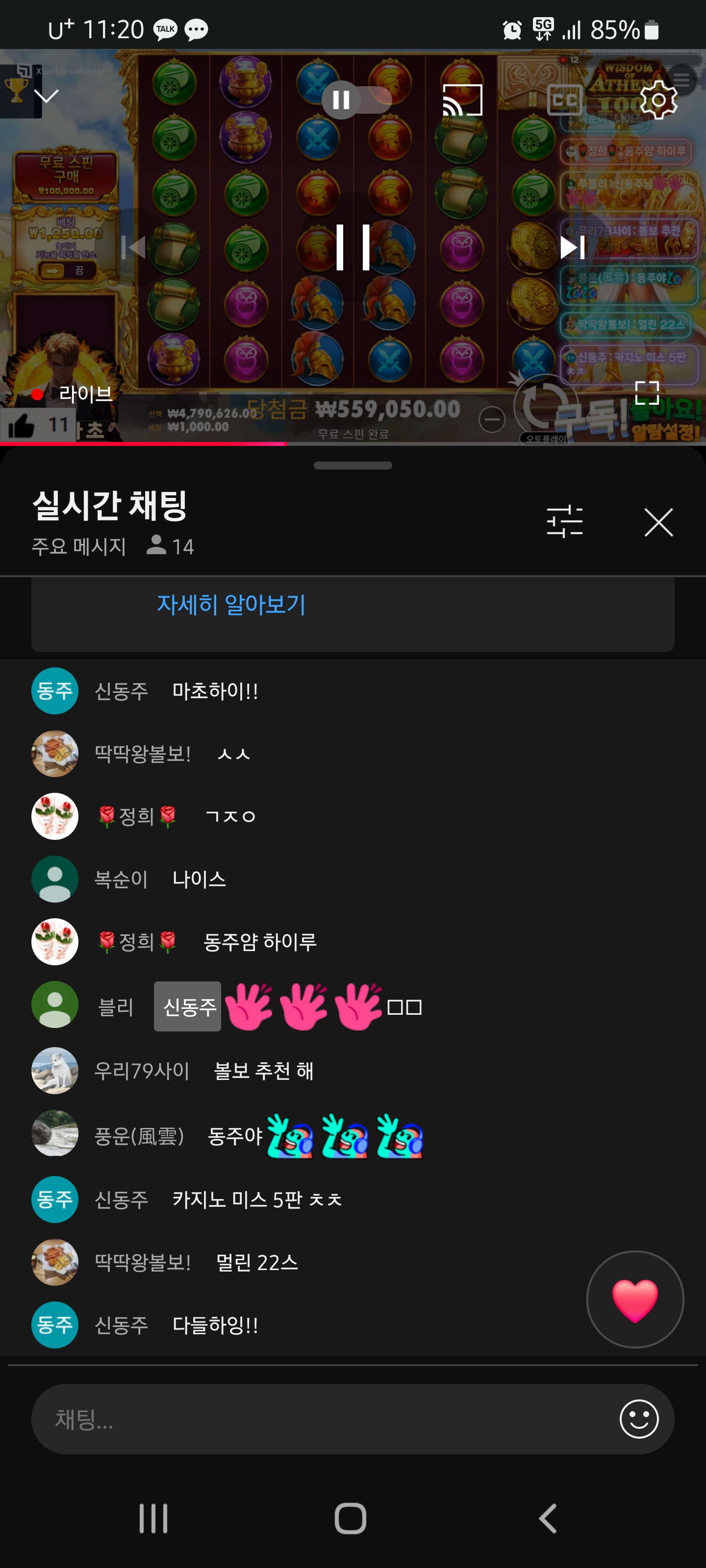
Task: Enter fullscreen mode
Action: coord(646,392)
